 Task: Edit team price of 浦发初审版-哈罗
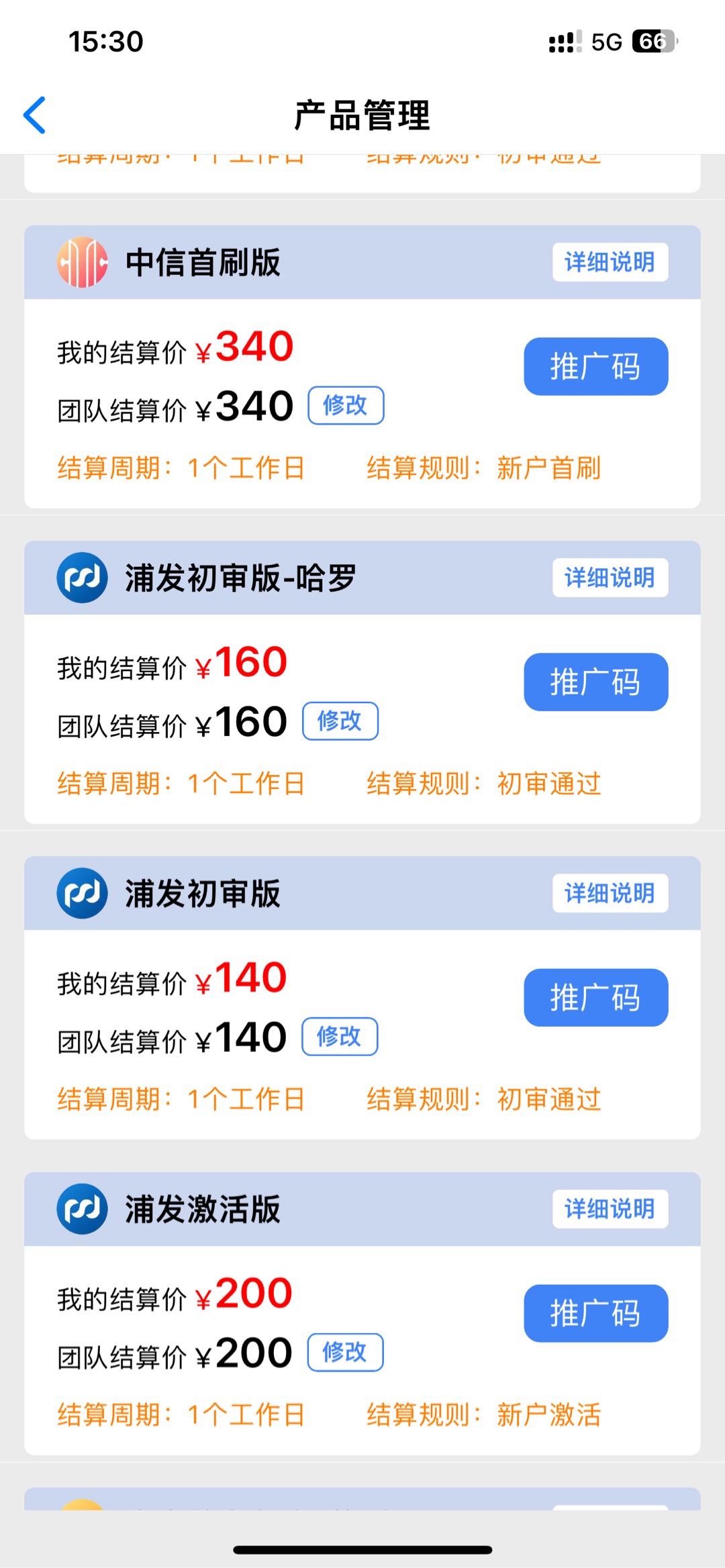click(340, 721)
